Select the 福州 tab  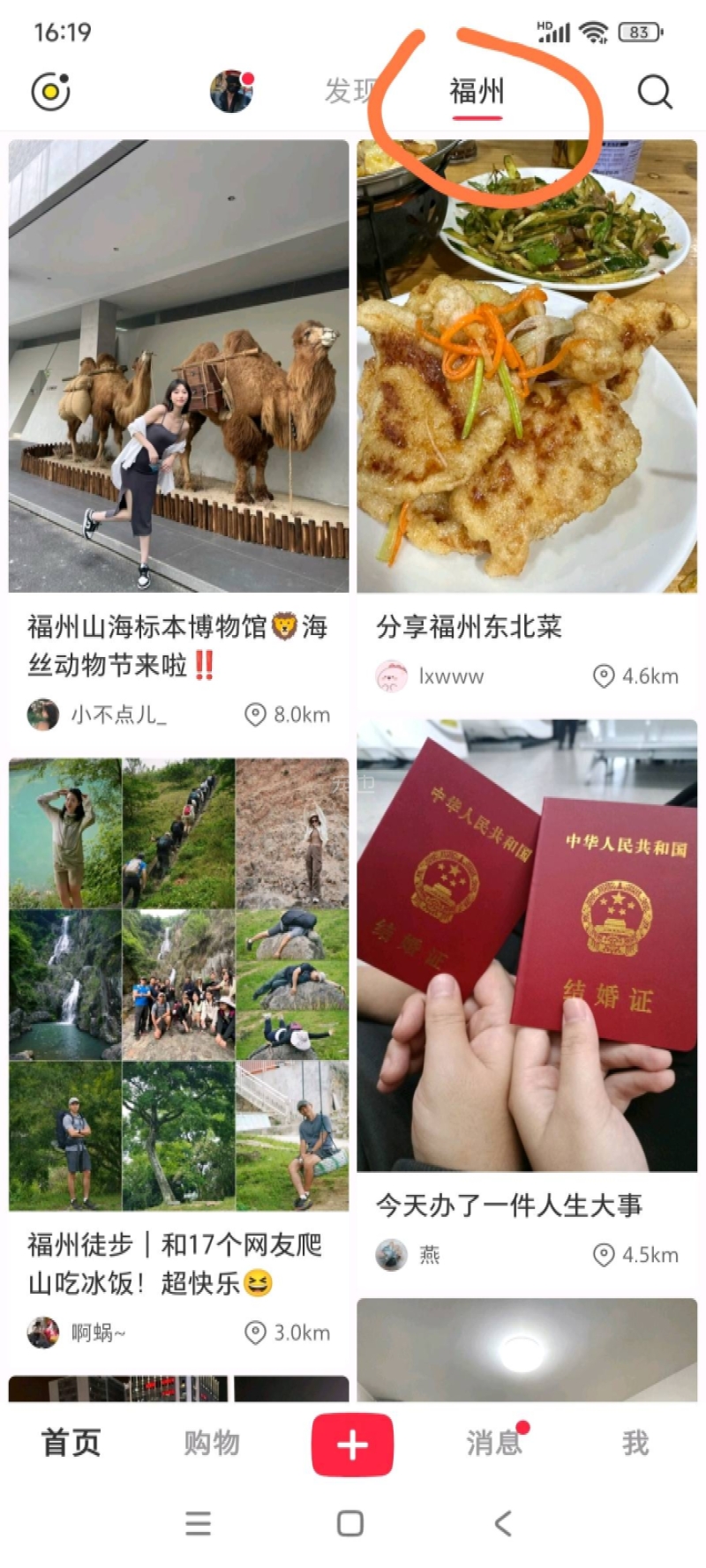click(x=477, y=91)
